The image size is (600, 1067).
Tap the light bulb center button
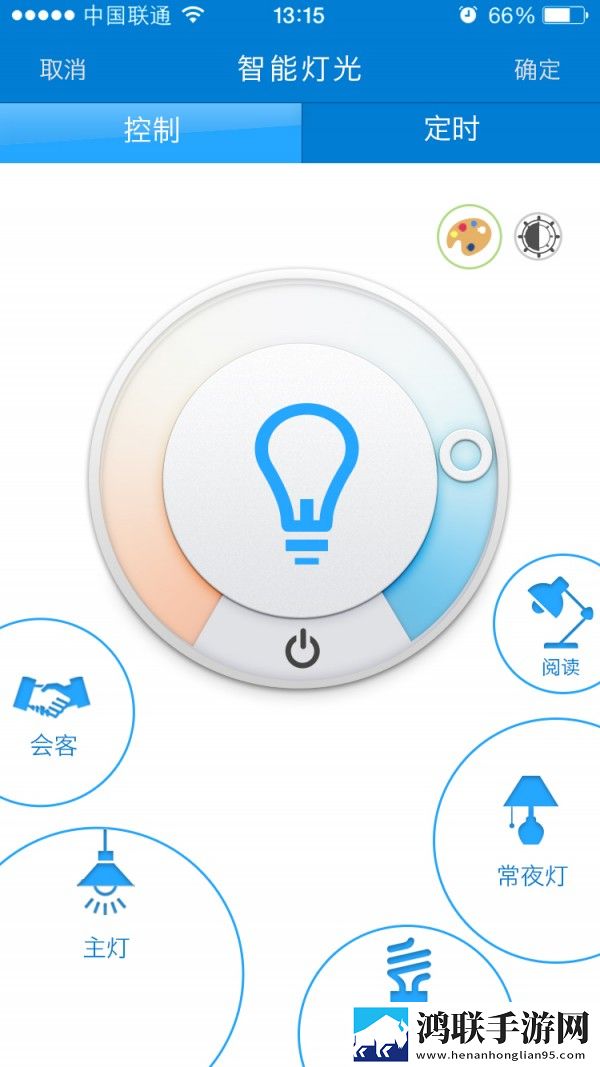pos(300,480)
